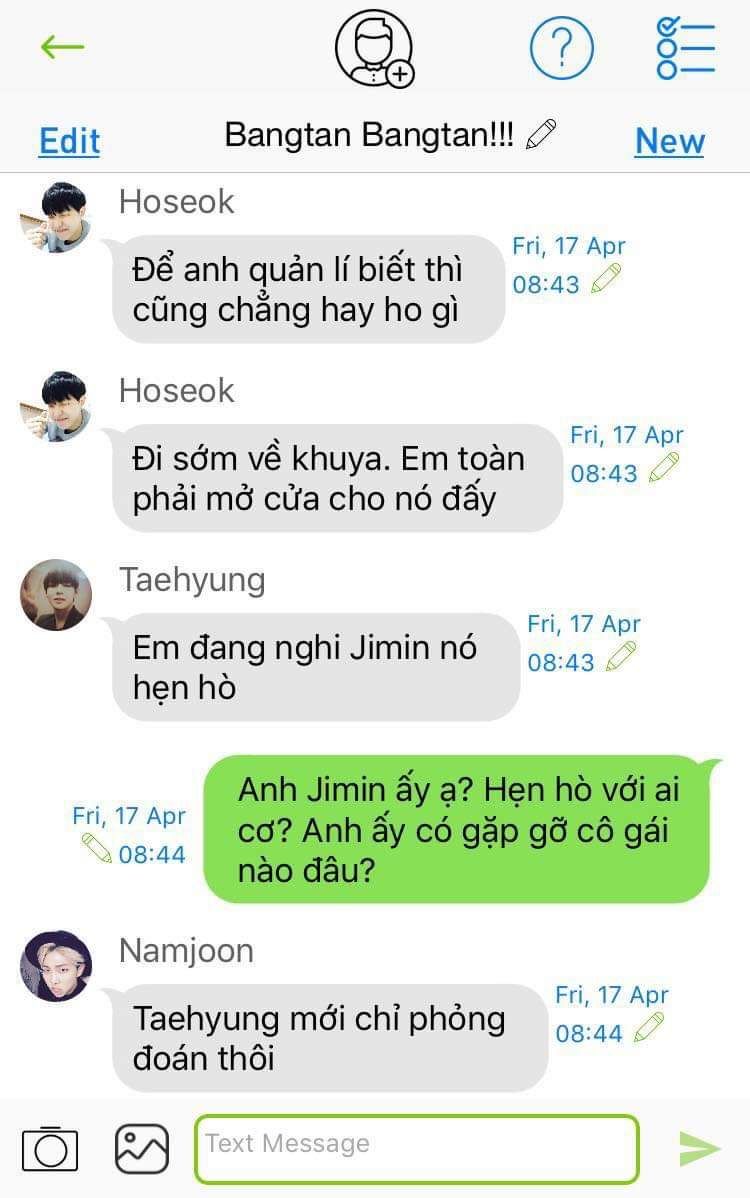The image size is (750, 1198).
Task: Open the add contact profile icon
Action: 374,48
